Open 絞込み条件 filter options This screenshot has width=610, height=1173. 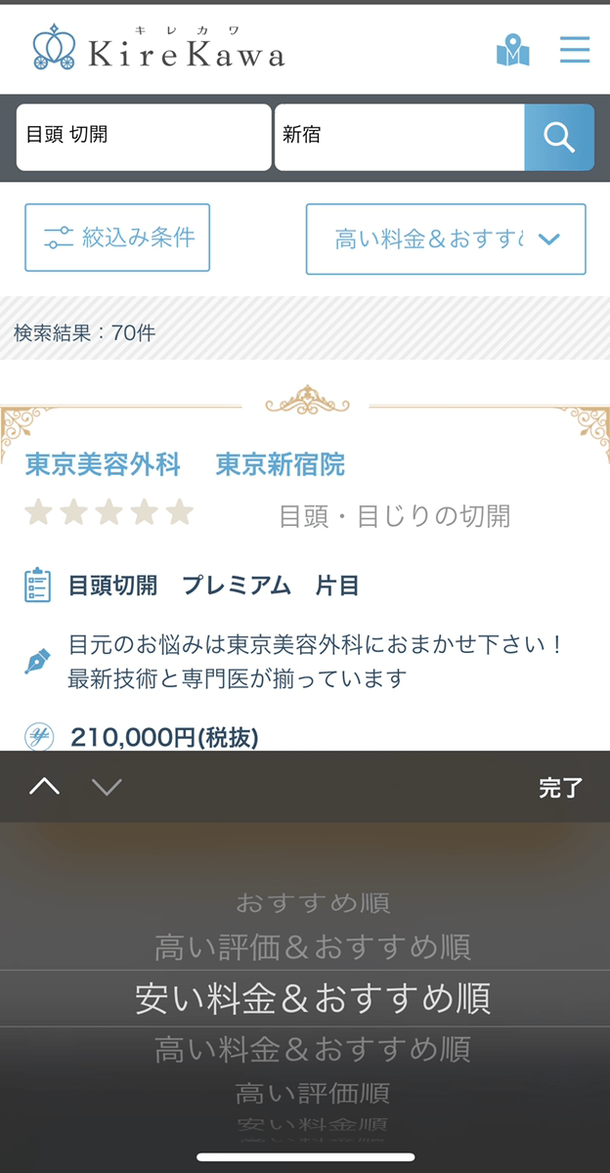click(117, 238)
